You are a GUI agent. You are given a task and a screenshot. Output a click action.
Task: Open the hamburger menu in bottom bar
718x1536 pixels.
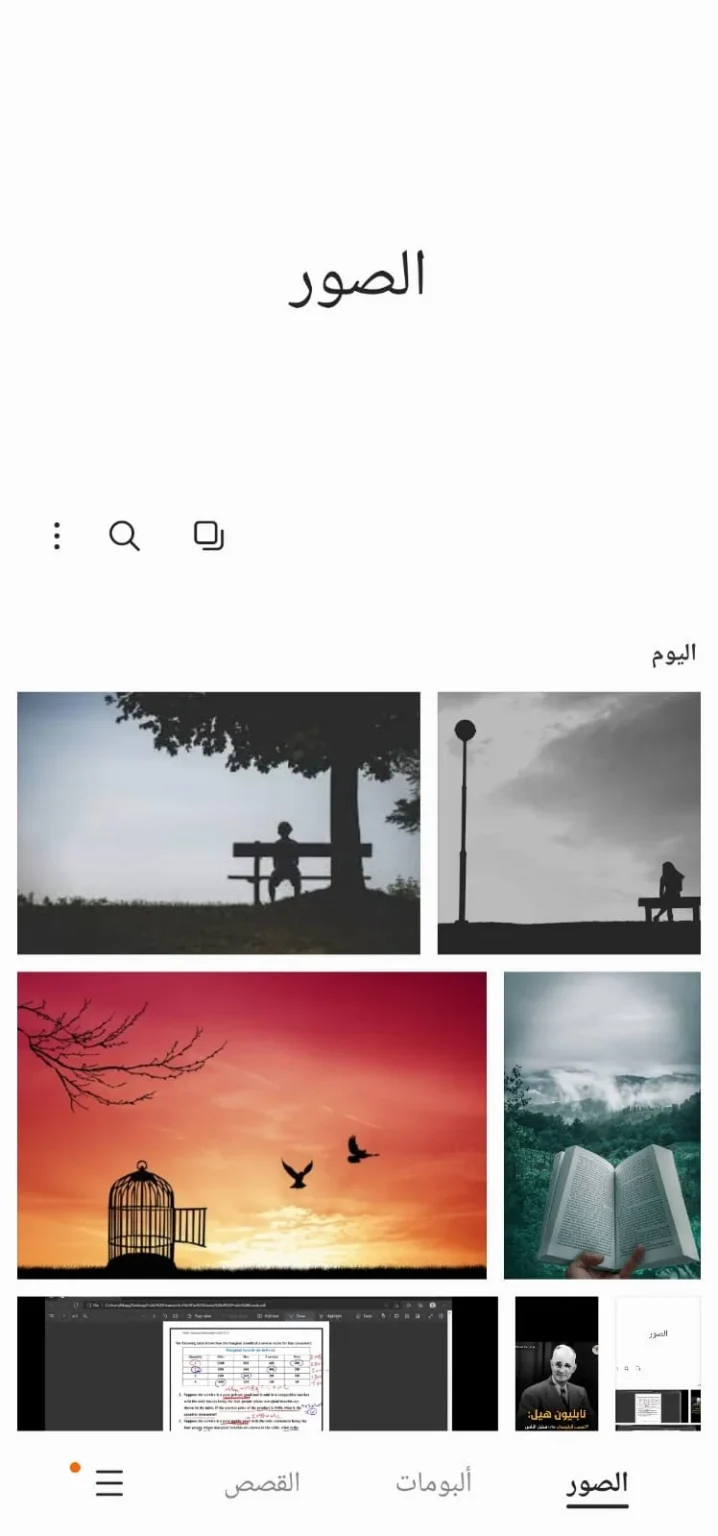coord(109,1483)
